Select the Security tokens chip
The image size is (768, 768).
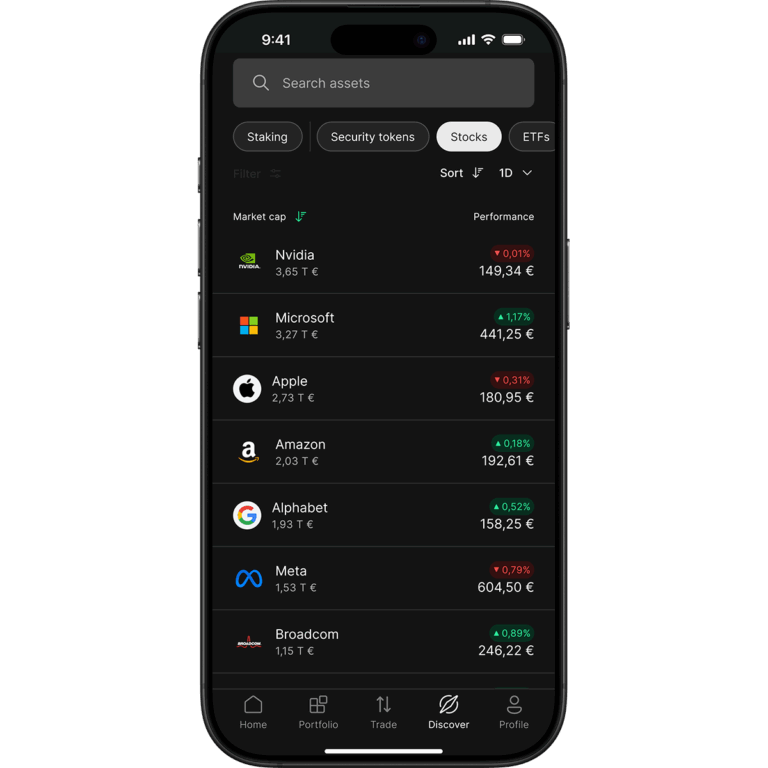(x=372, y=137)
